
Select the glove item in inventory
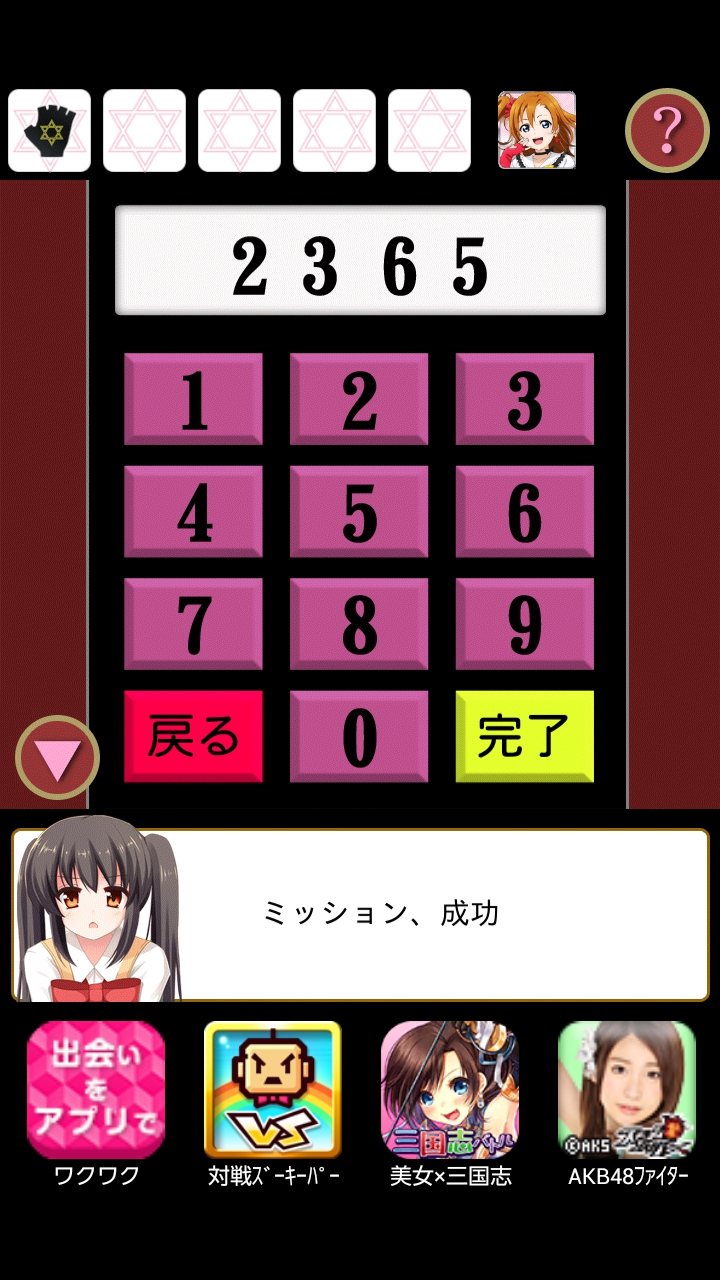tap(49, 131)
